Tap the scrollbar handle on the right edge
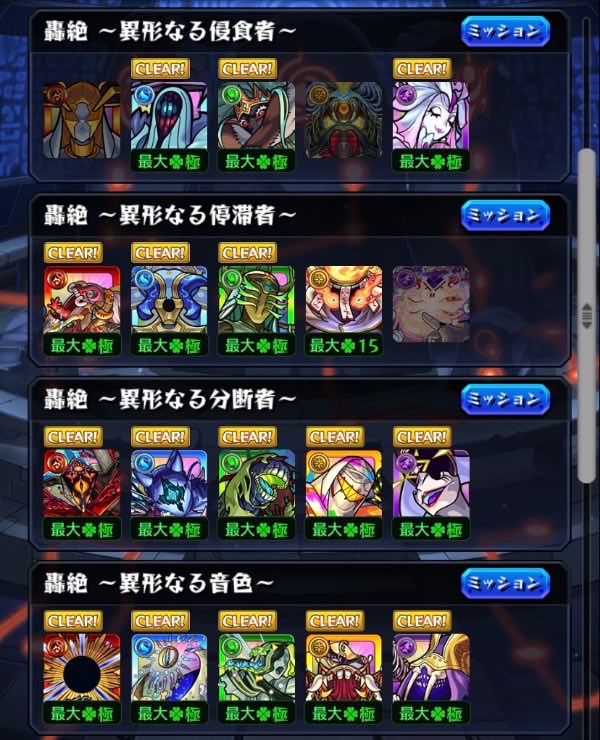This screenshot has width=600, height=740. click(x=587, y=315)
